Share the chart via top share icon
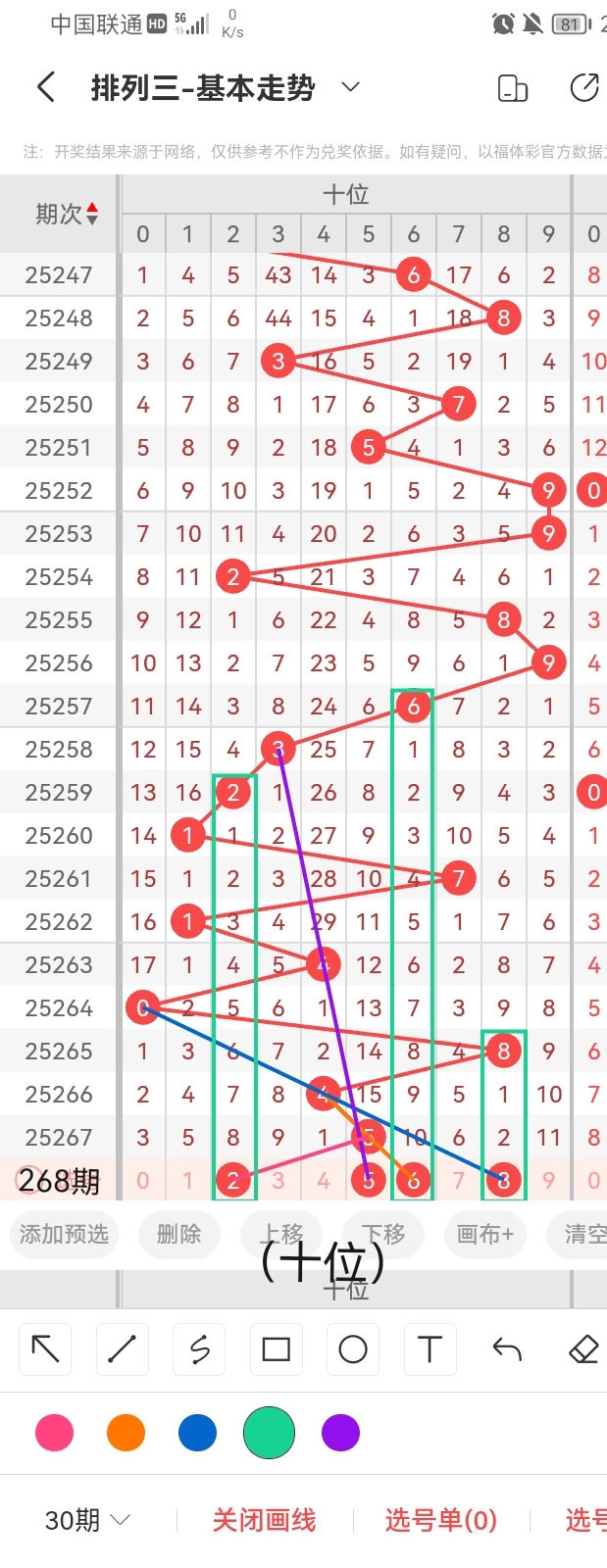Image resolution: width=607 pixels, height=1568 pixels. point(584,87)
